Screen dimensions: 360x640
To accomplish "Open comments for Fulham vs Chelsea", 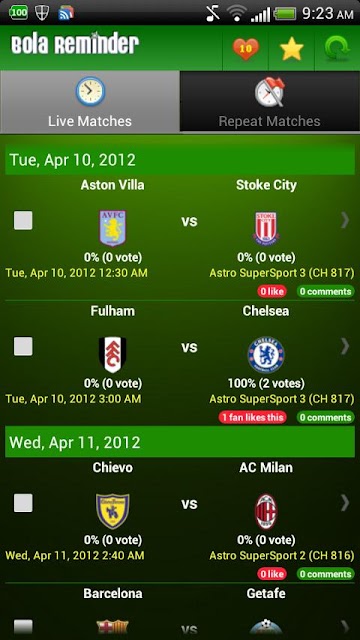I will [325, 418].
